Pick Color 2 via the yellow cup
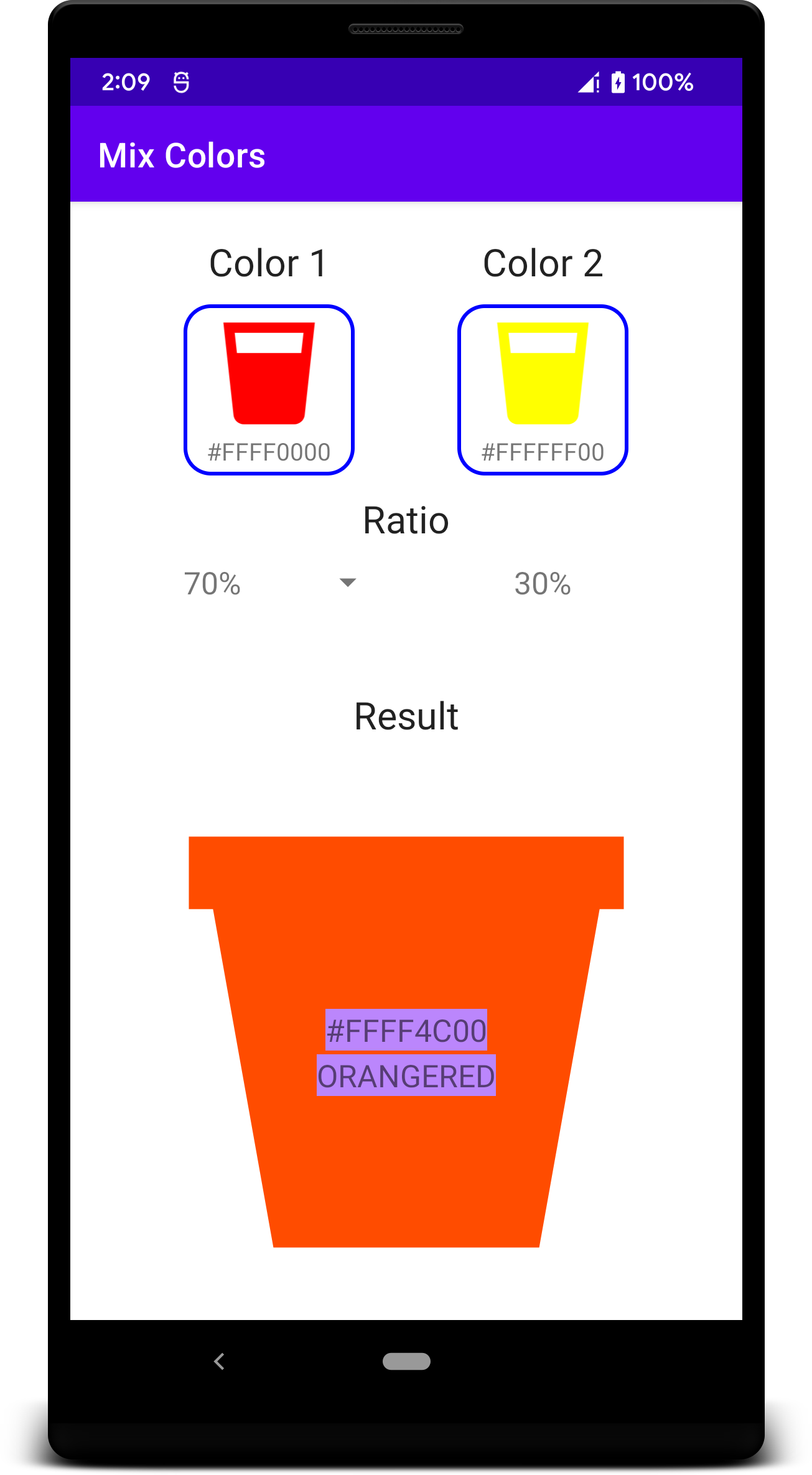This screenshot has height=1475, width=812. tap(543, 390)
